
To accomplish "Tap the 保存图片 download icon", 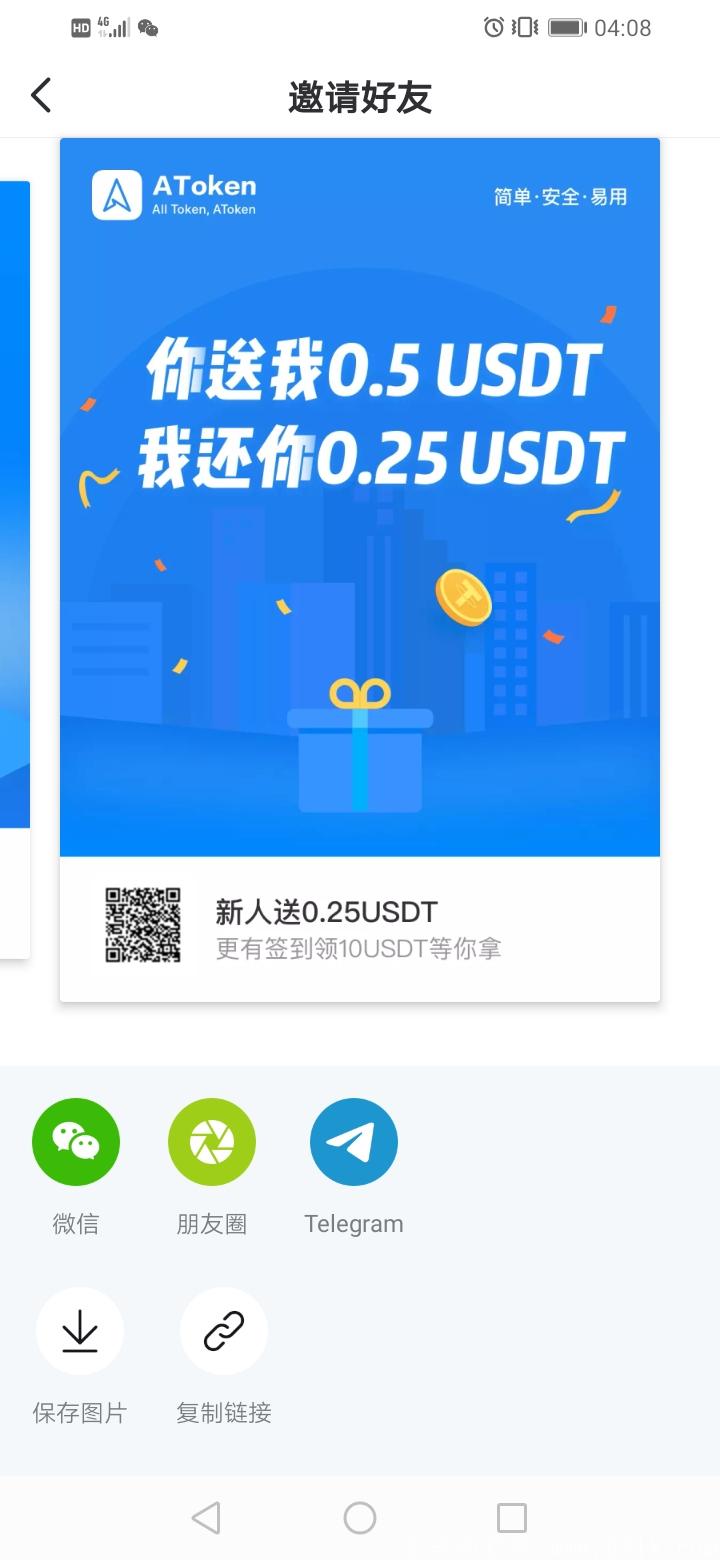I will [80, 1330].
